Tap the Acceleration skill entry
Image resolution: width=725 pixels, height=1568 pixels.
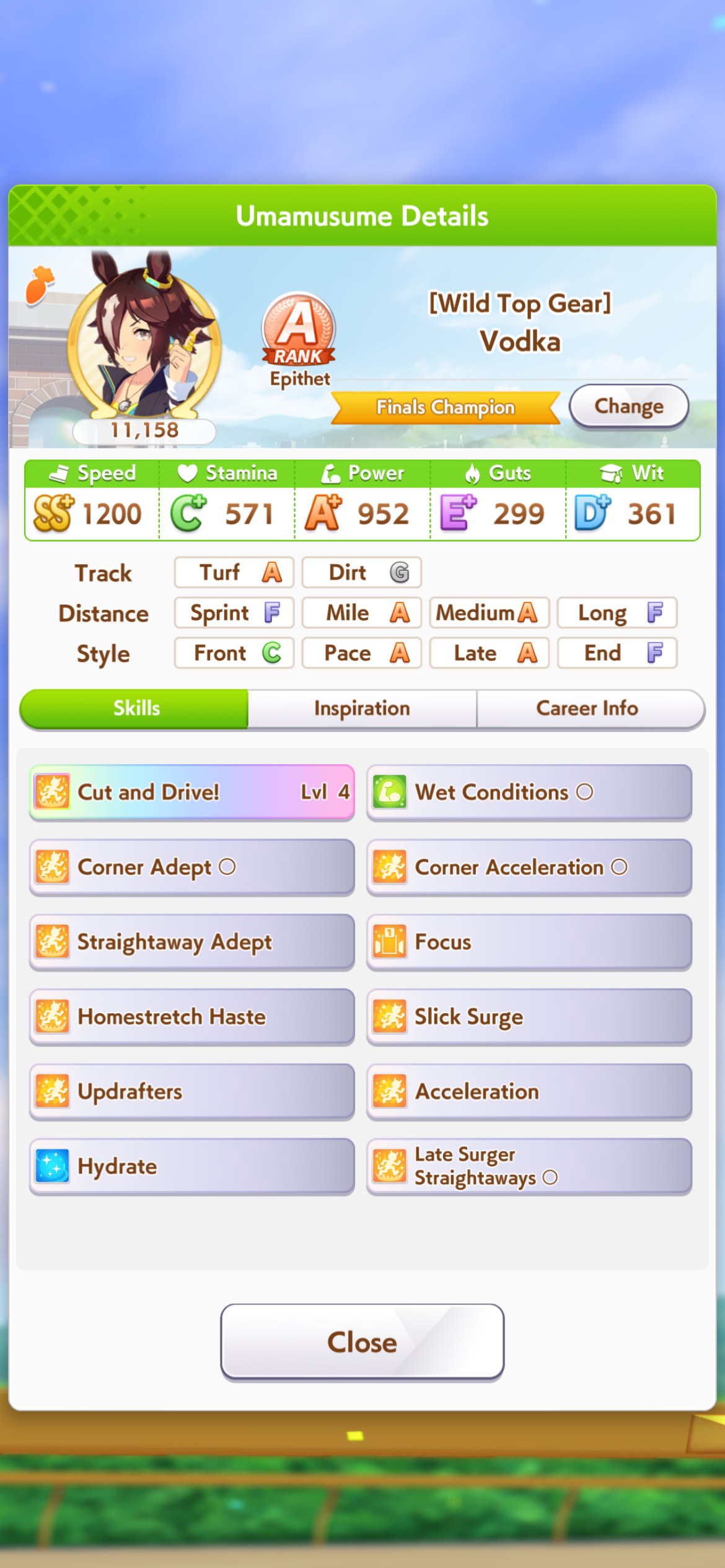529,1091
